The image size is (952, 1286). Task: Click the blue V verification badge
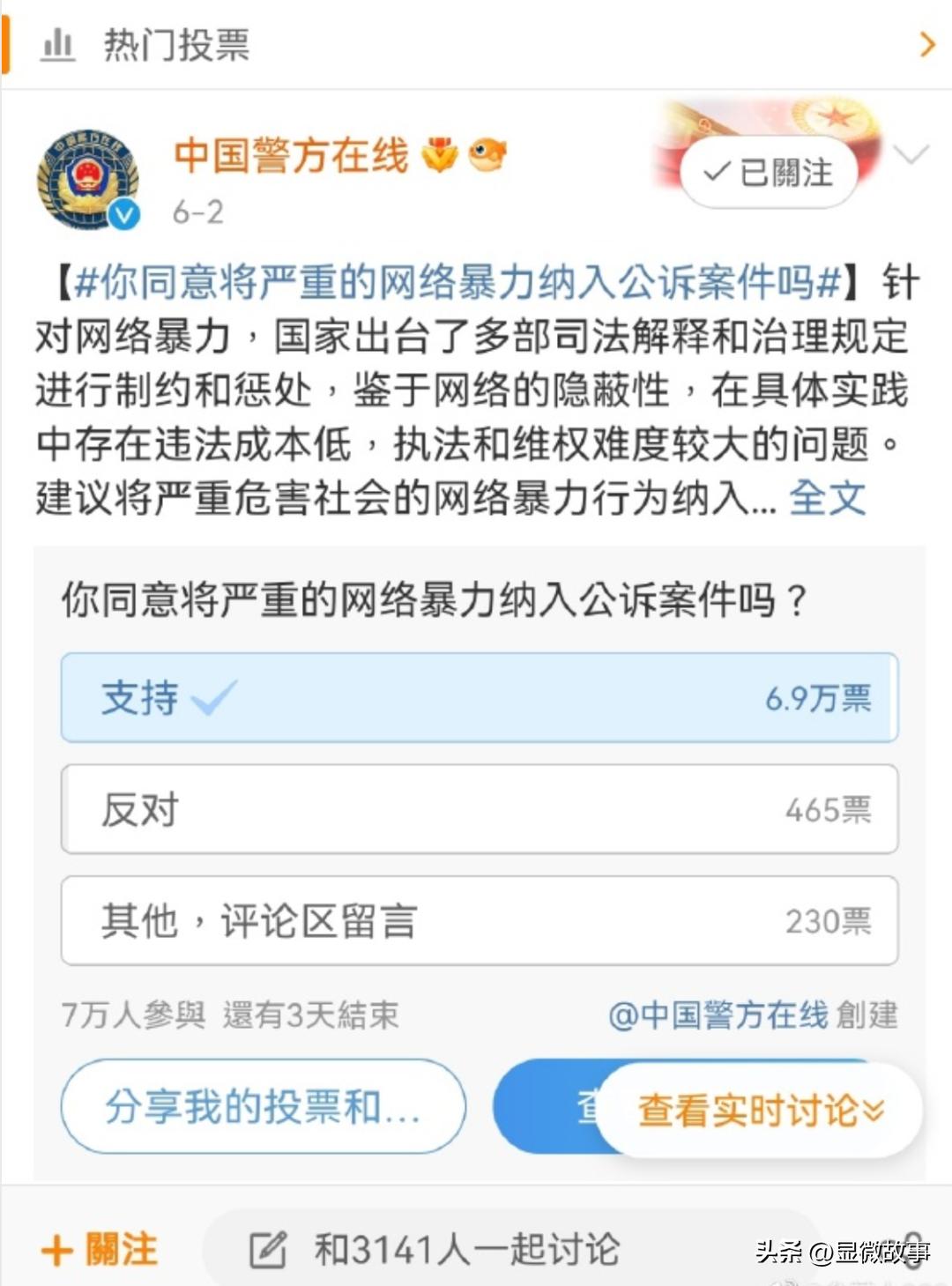123,212
